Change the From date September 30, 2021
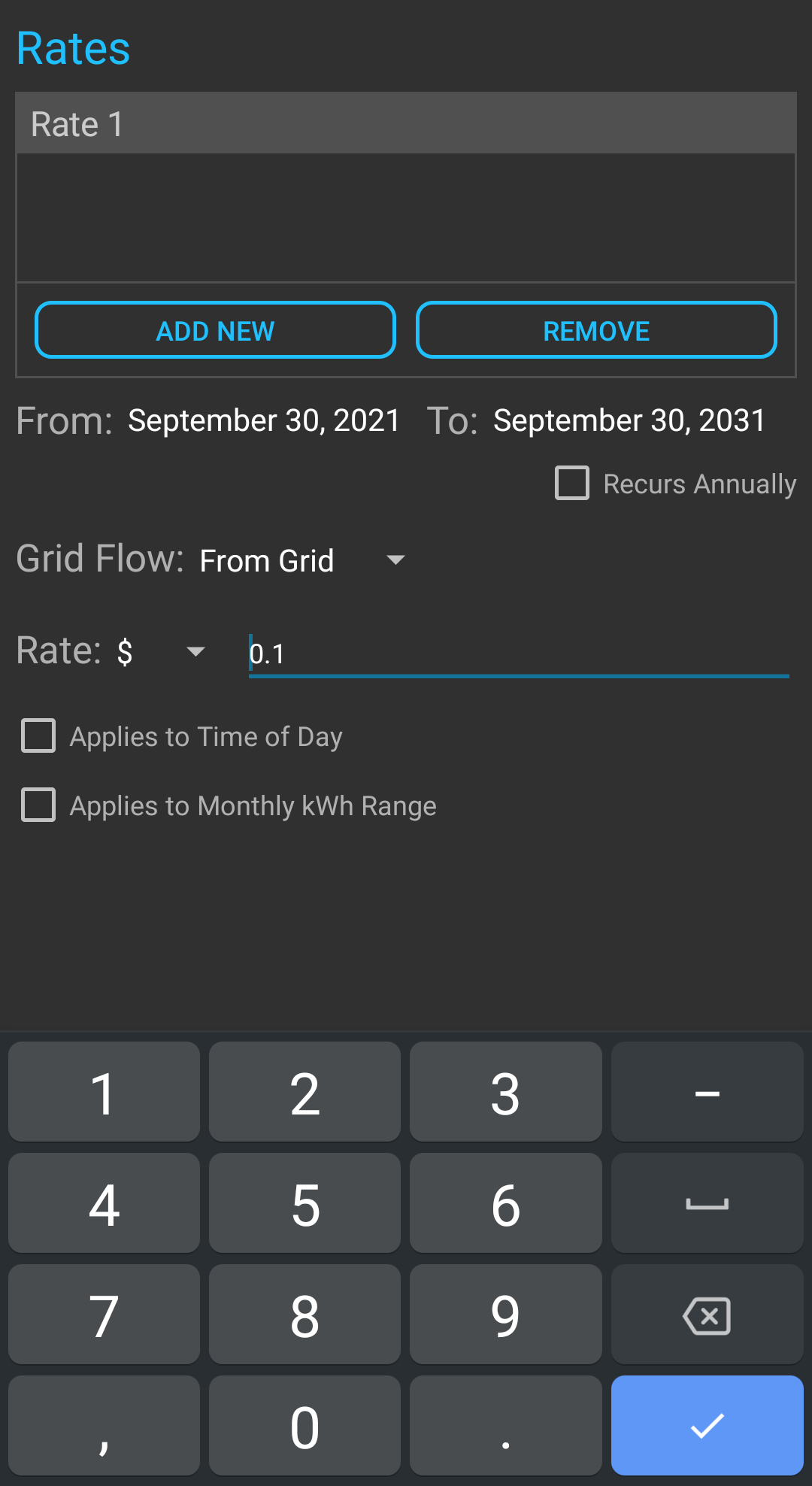This screenshot has width=812, height=1486. click(x=264, y=420)
